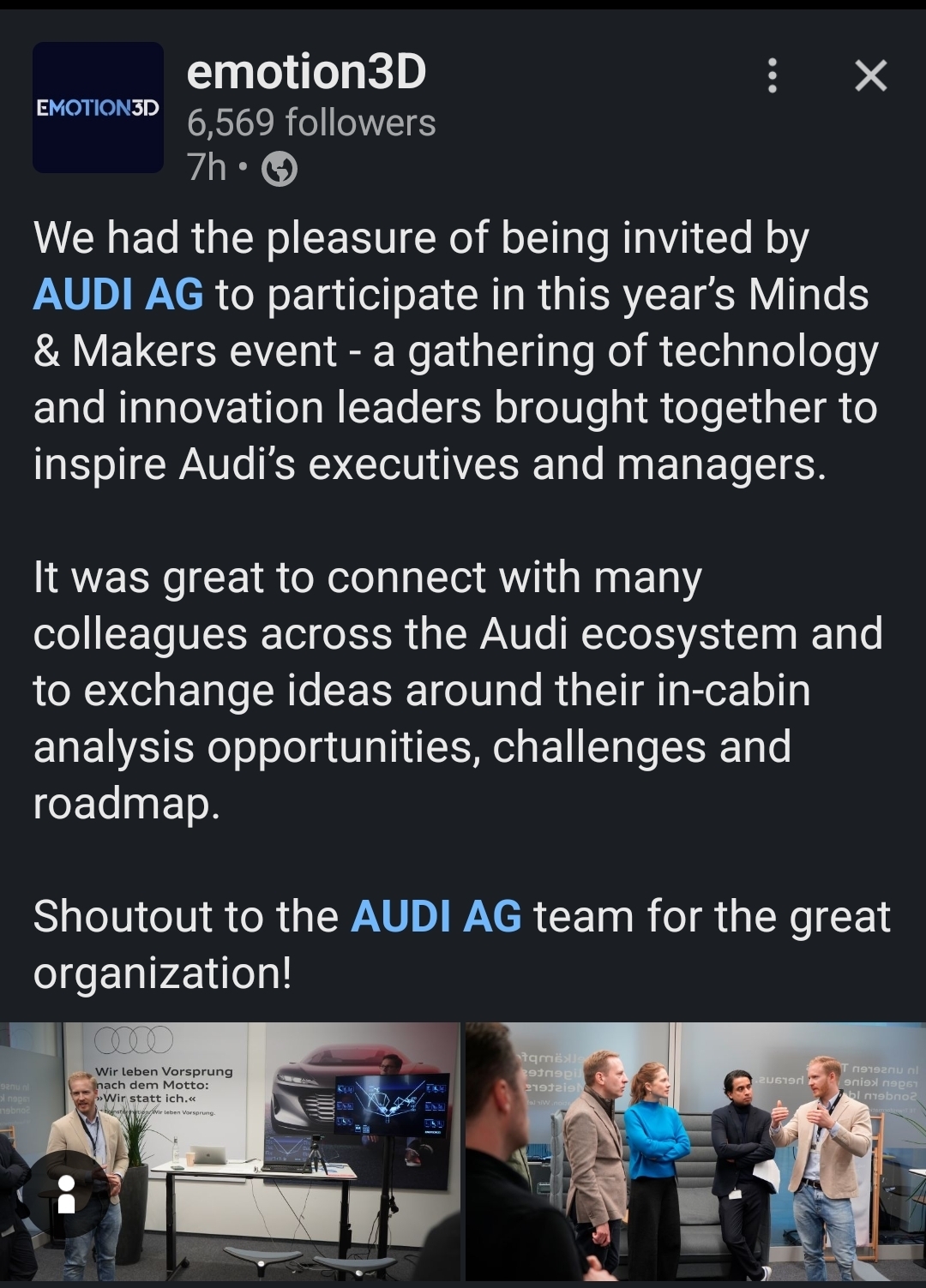Visit the emotion3D page via its name
The height and width of the screenshot is (1288, 926).
306,71
